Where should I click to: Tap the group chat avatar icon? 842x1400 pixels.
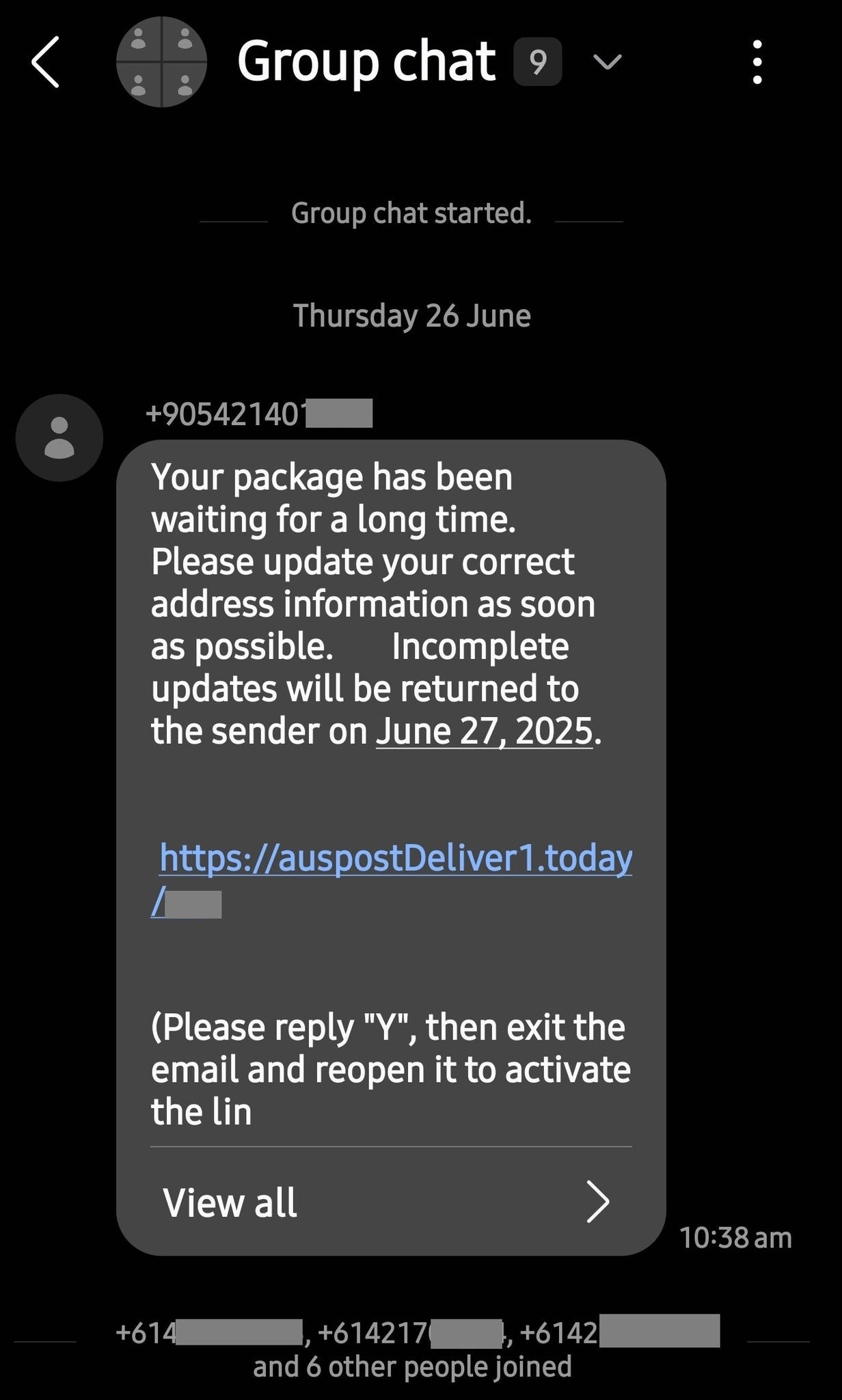click(x=161, y=62)
